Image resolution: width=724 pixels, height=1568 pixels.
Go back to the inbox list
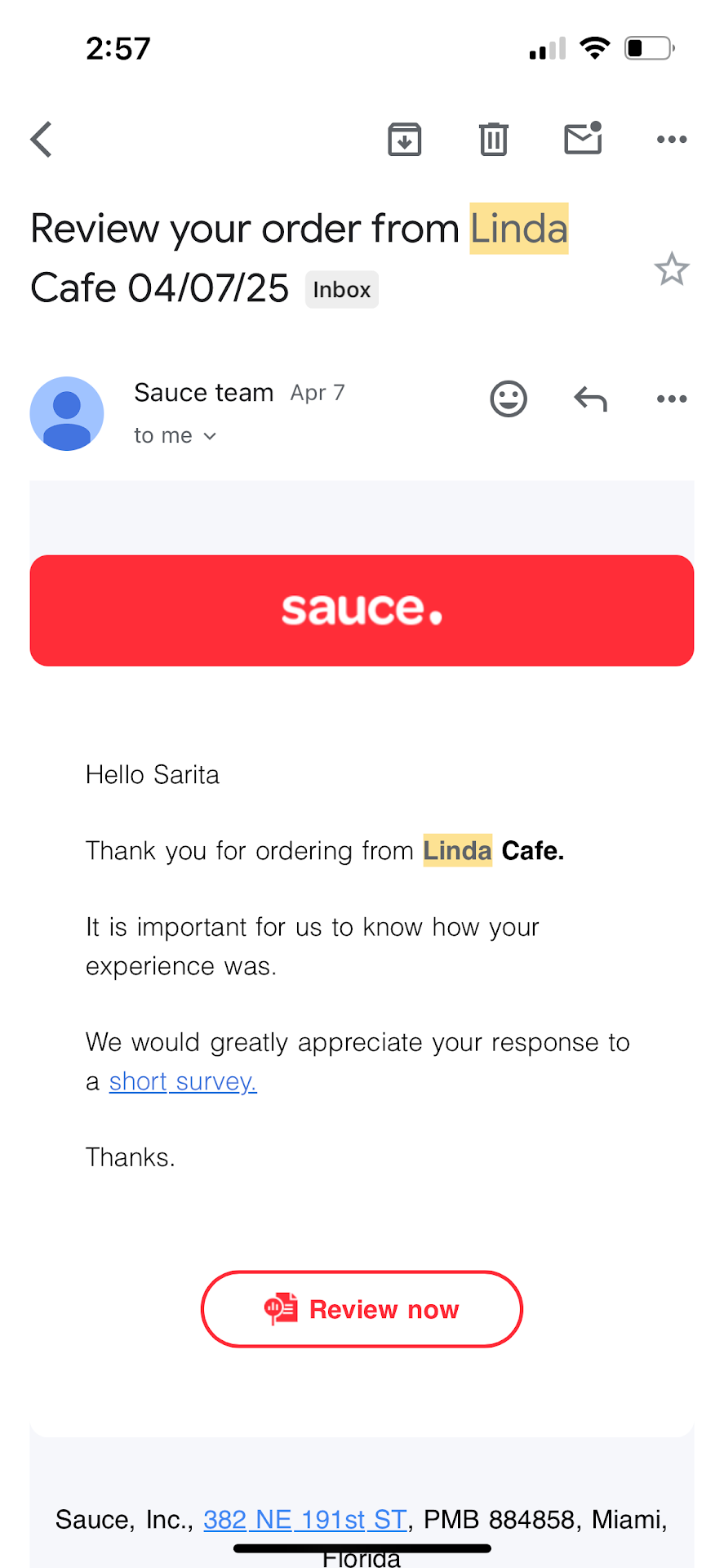click(x=42, y=139)
